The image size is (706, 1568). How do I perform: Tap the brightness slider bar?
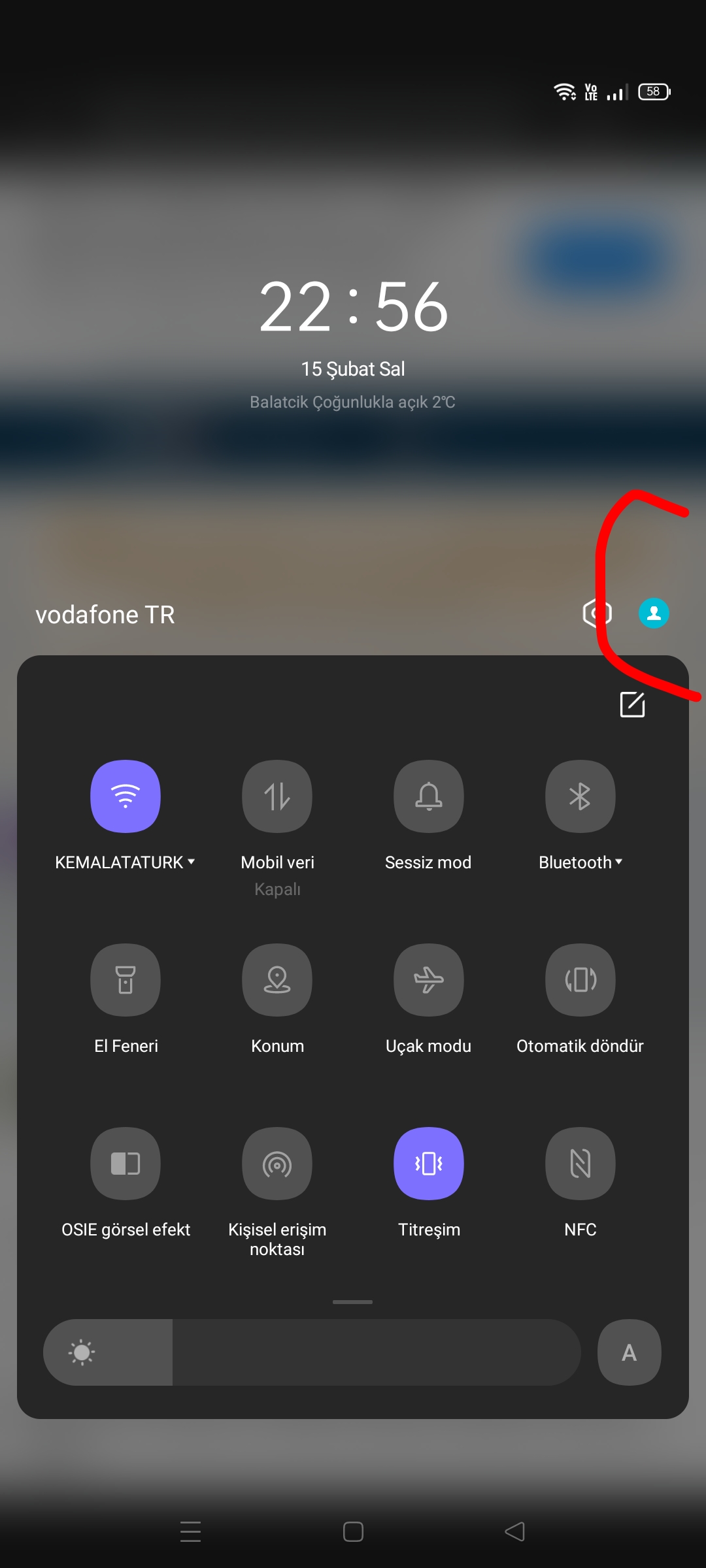pos(312,1352)
